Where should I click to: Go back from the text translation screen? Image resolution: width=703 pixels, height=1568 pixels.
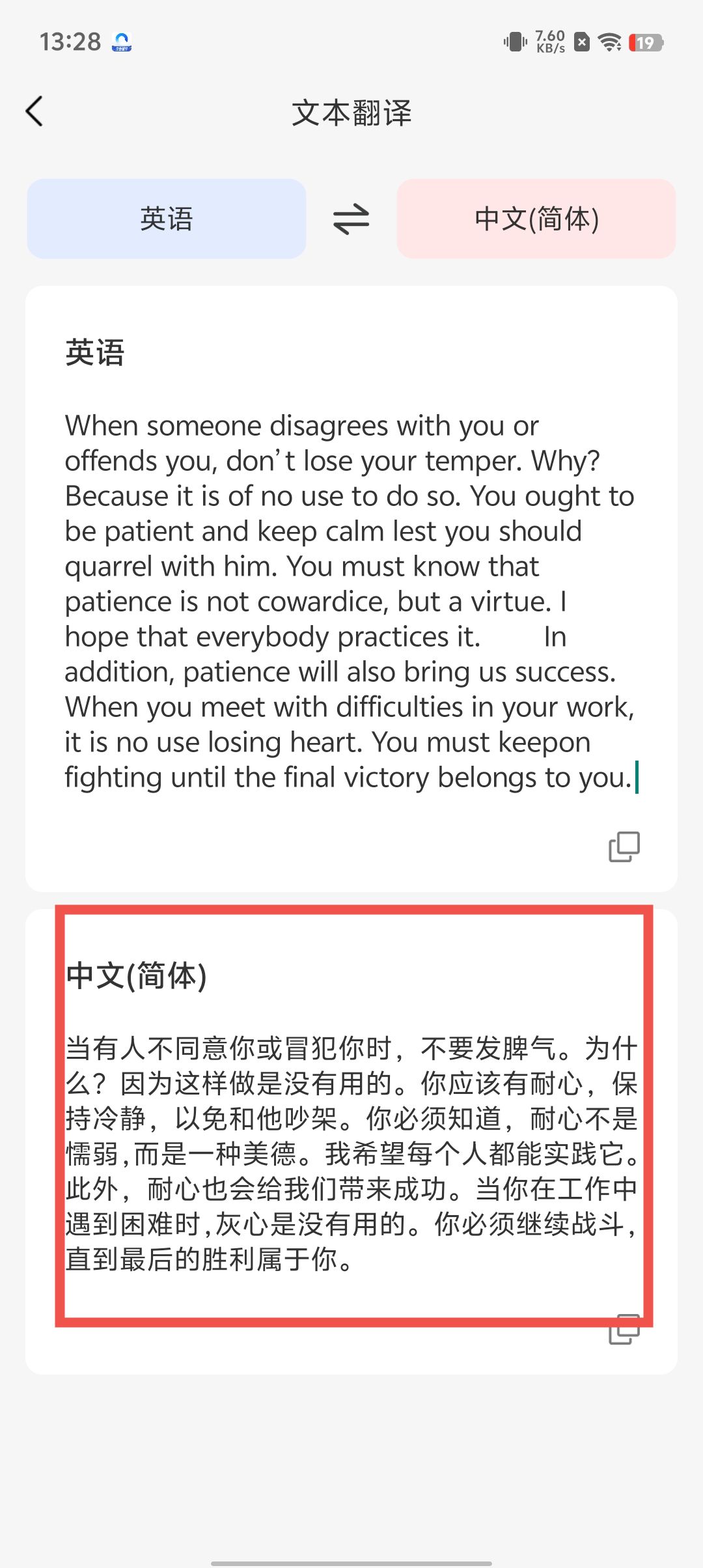click(34, 111)
